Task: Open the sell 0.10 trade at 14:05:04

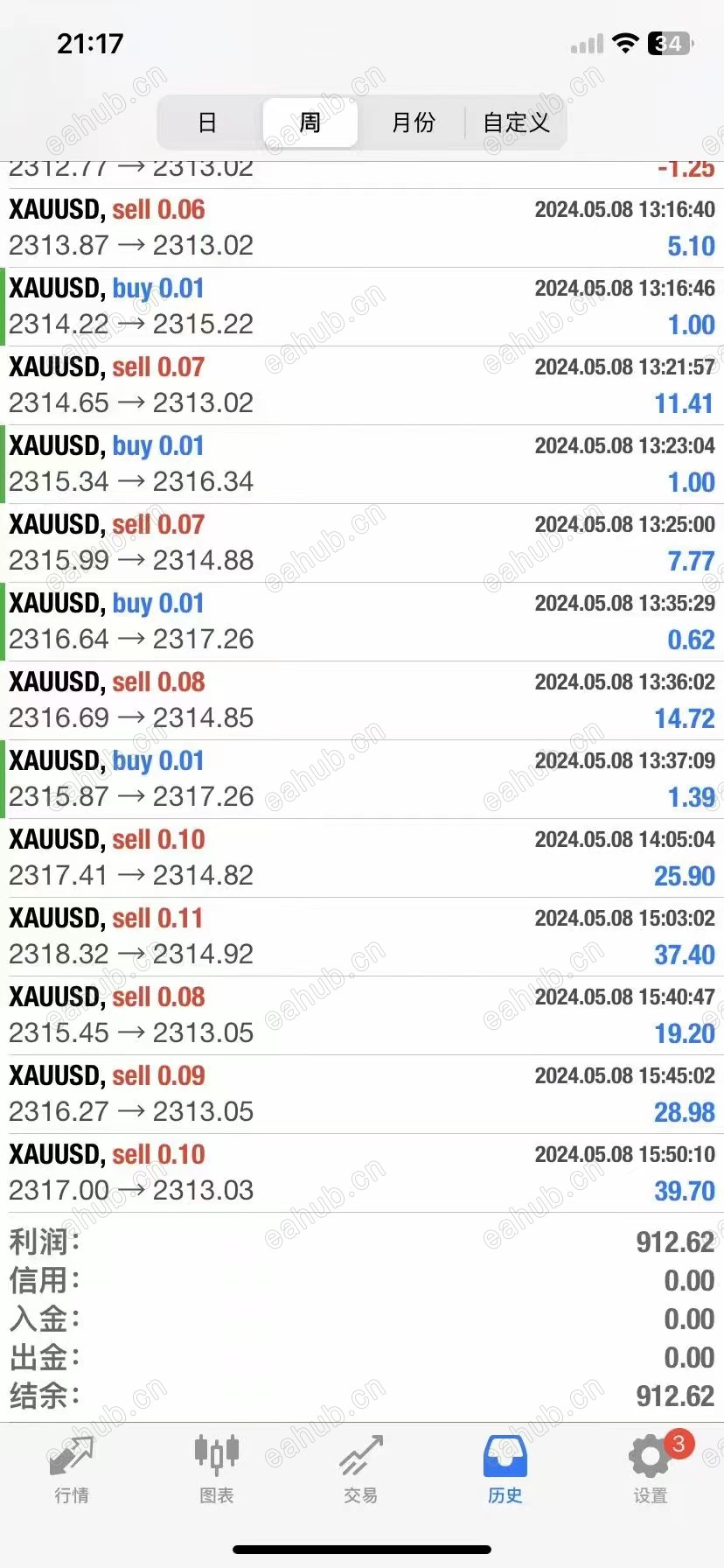Action: coord(362,857)
